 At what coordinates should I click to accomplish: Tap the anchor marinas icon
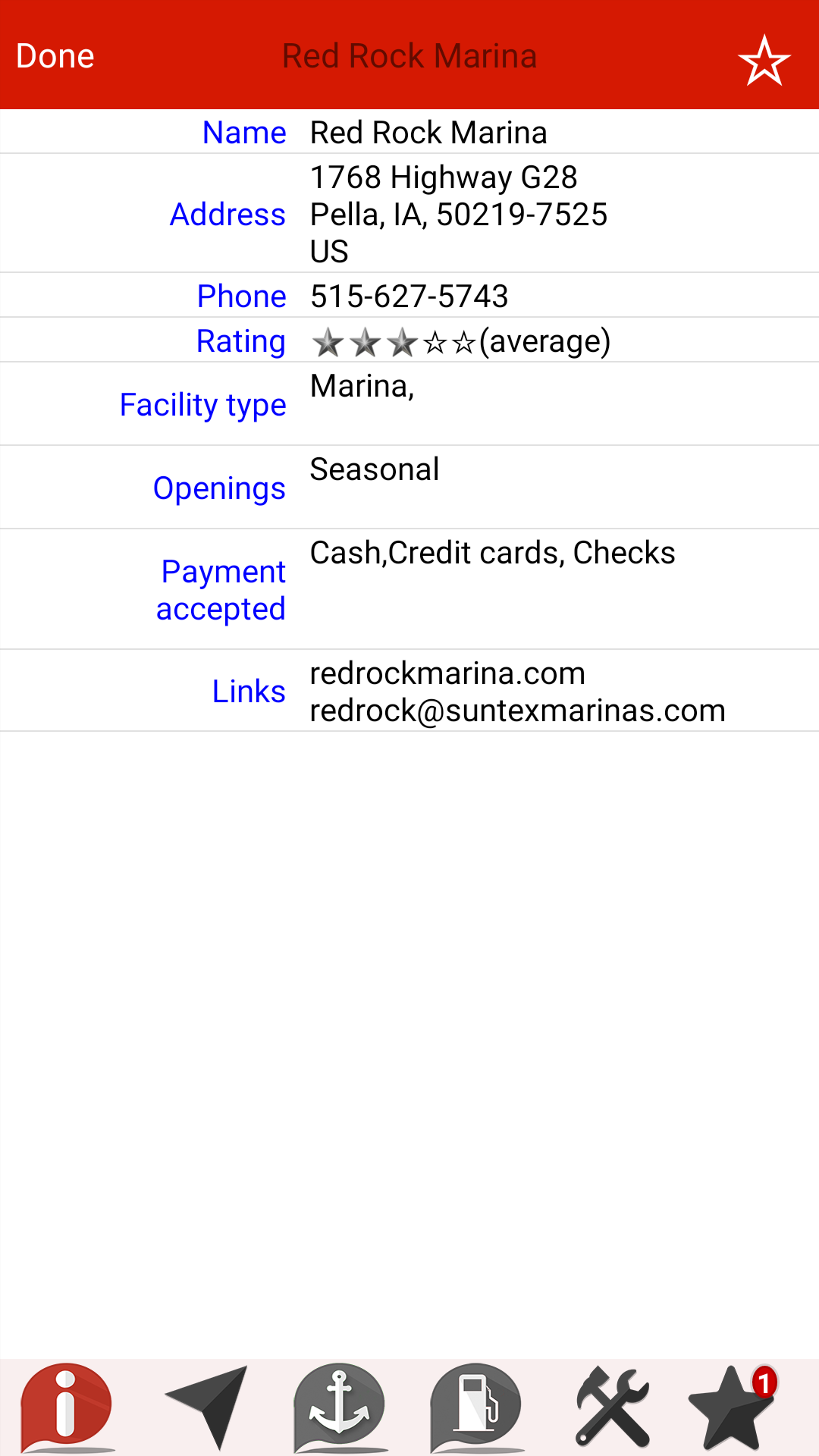pyautogui.click(x=337, y=1407)
